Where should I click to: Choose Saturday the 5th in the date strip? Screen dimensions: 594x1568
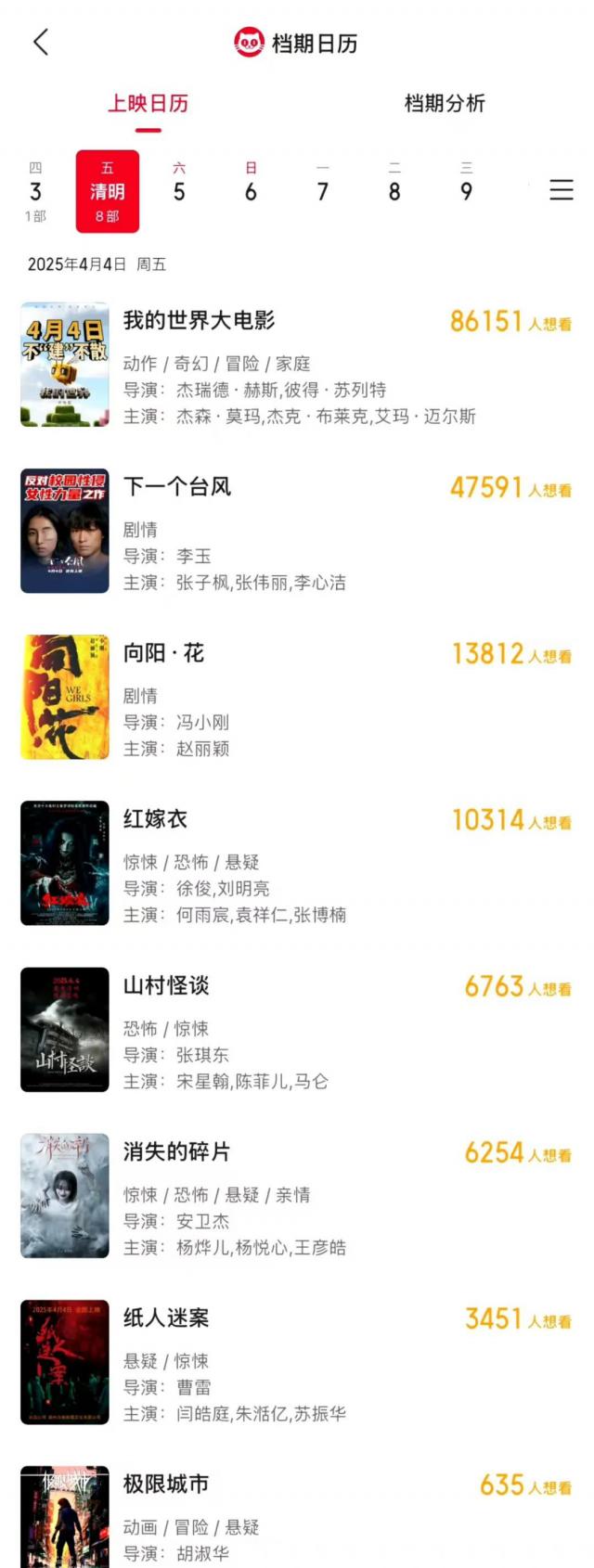[x=179, y=191]
